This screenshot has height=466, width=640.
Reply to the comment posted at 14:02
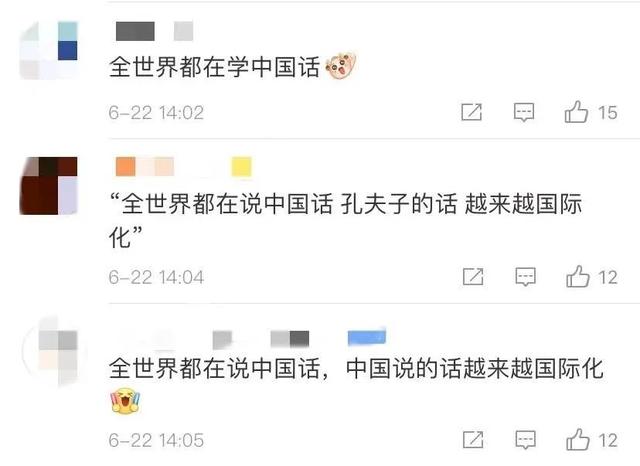(524, 112)
